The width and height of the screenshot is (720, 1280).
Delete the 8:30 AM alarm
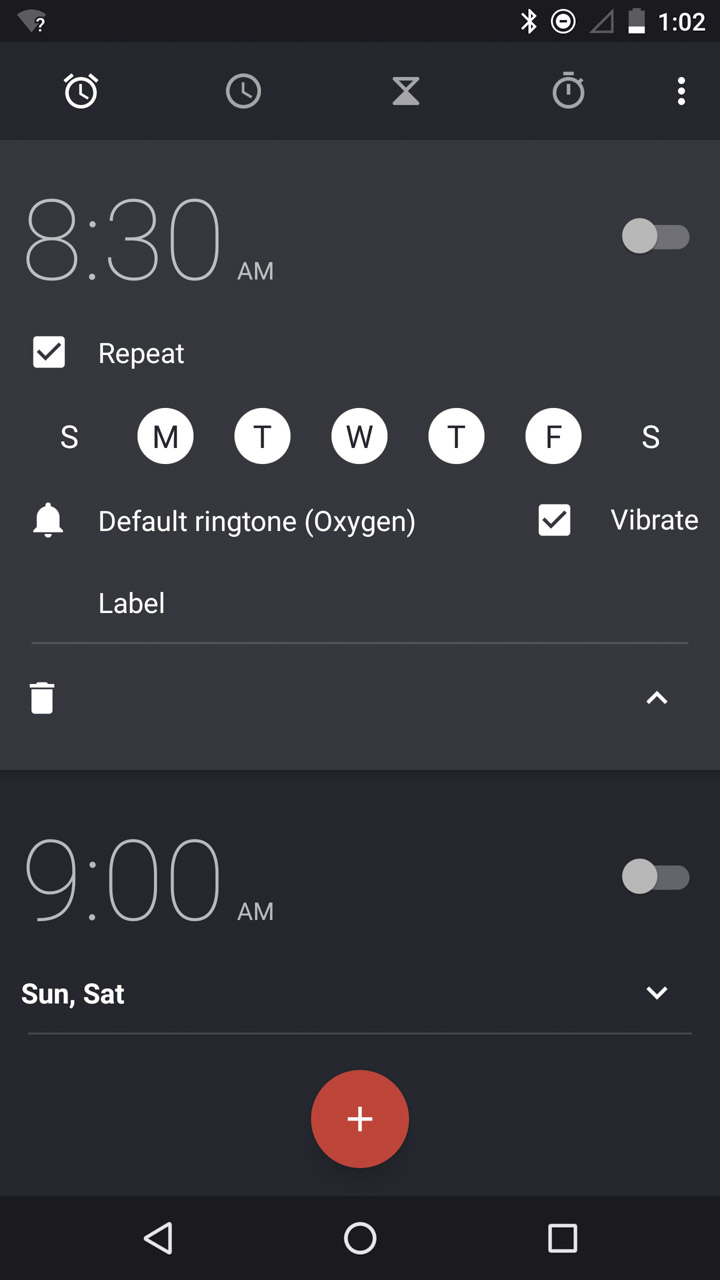point(42,698)
